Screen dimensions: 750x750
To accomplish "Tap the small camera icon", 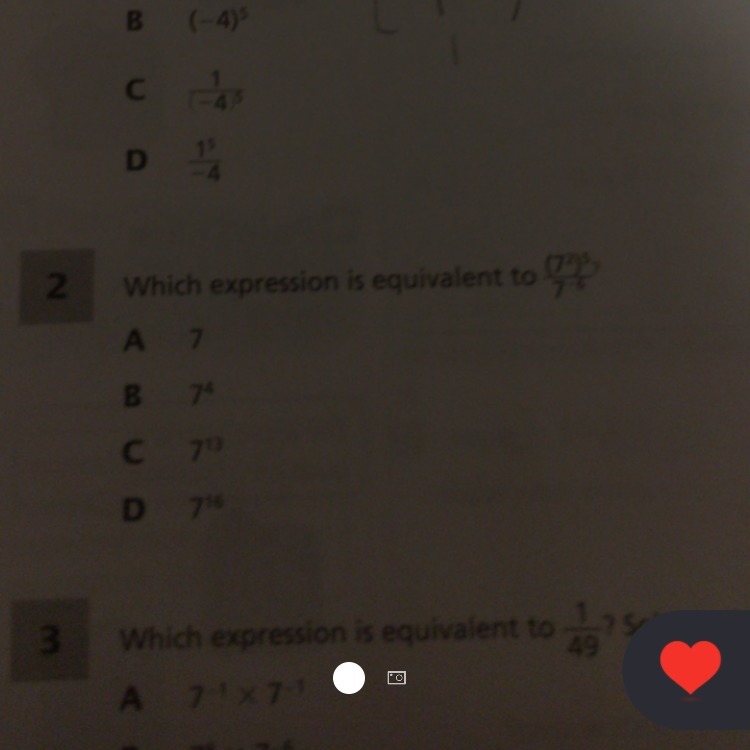I will point(396,678).
